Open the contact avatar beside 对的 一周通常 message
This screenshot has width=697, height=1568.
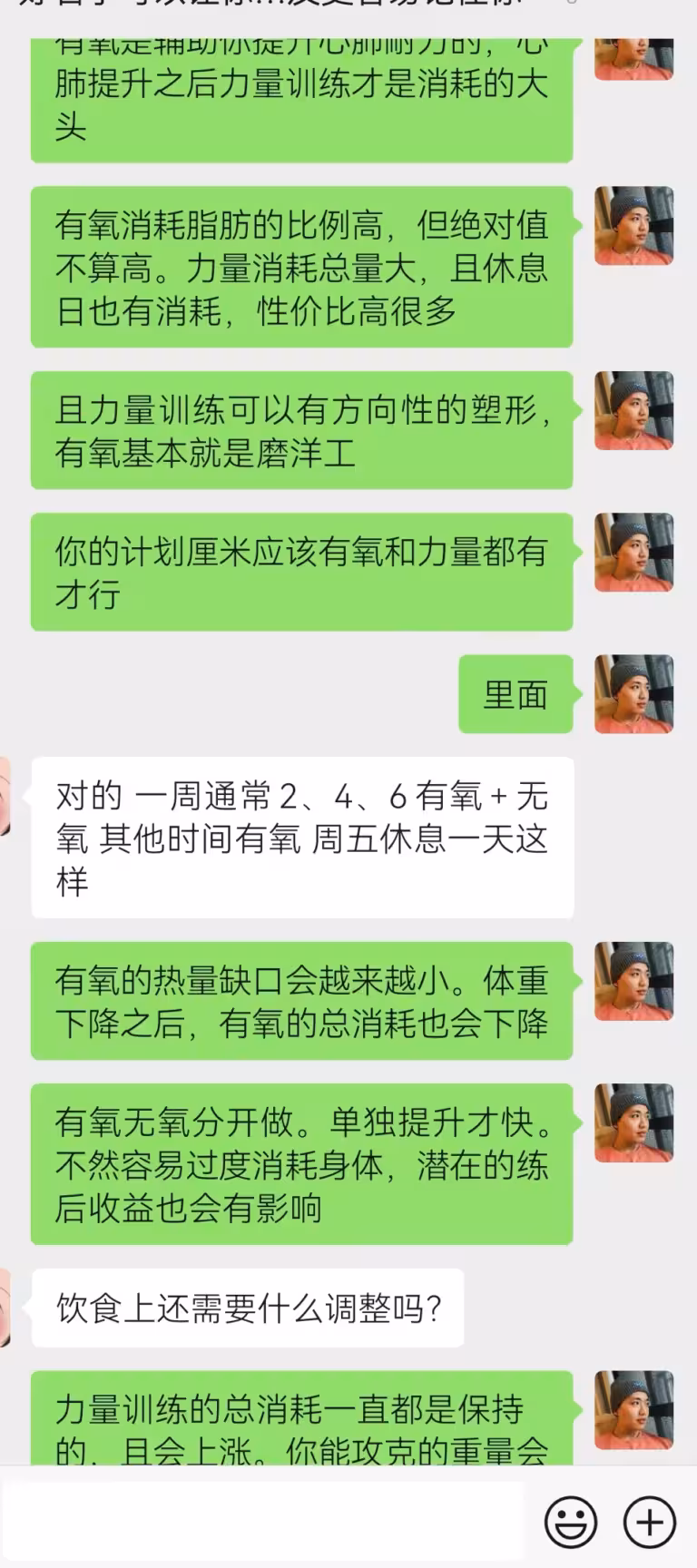click(5, 797)
